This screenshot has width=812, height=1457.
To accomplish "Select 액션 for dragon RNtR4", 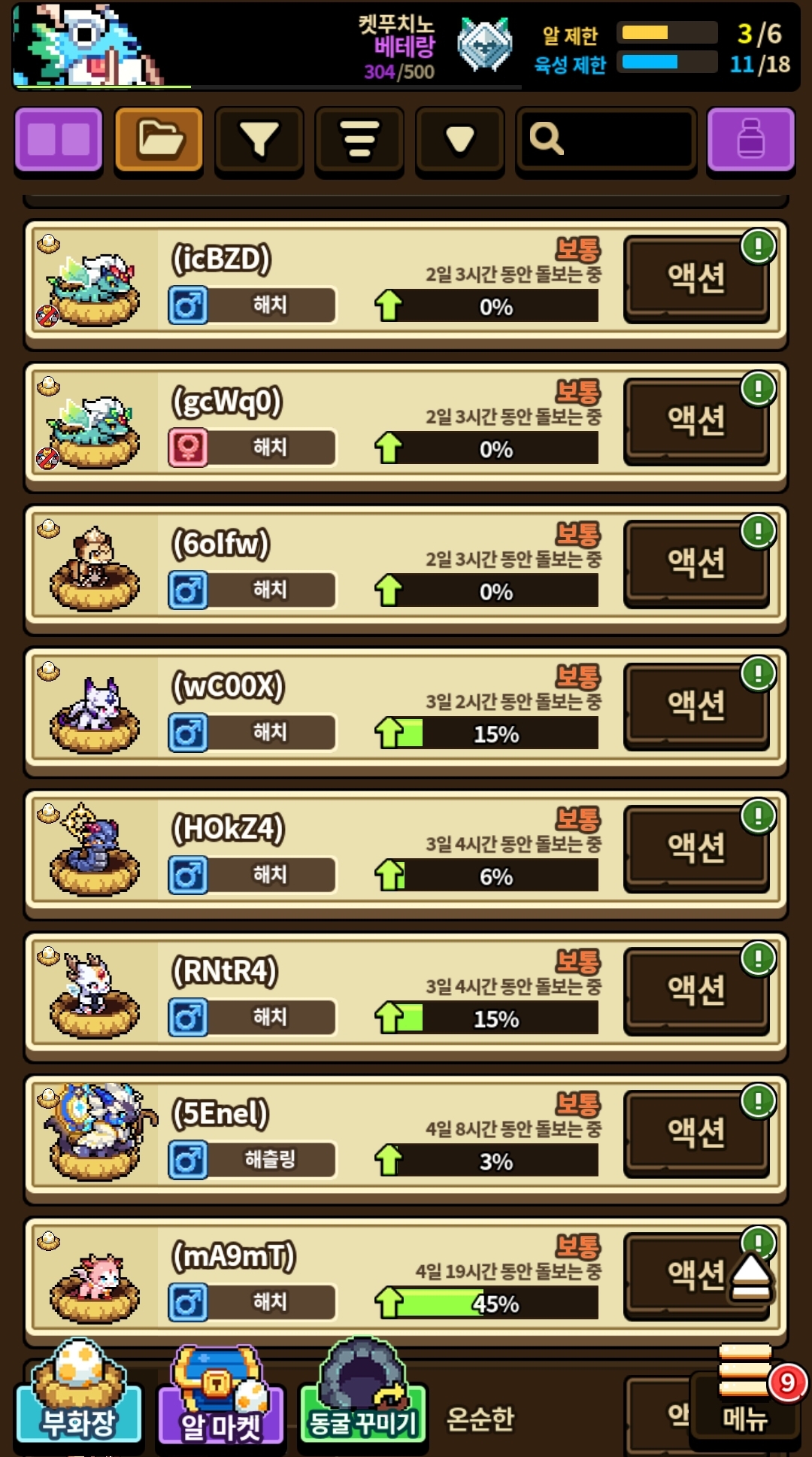I will click(696, 991).
